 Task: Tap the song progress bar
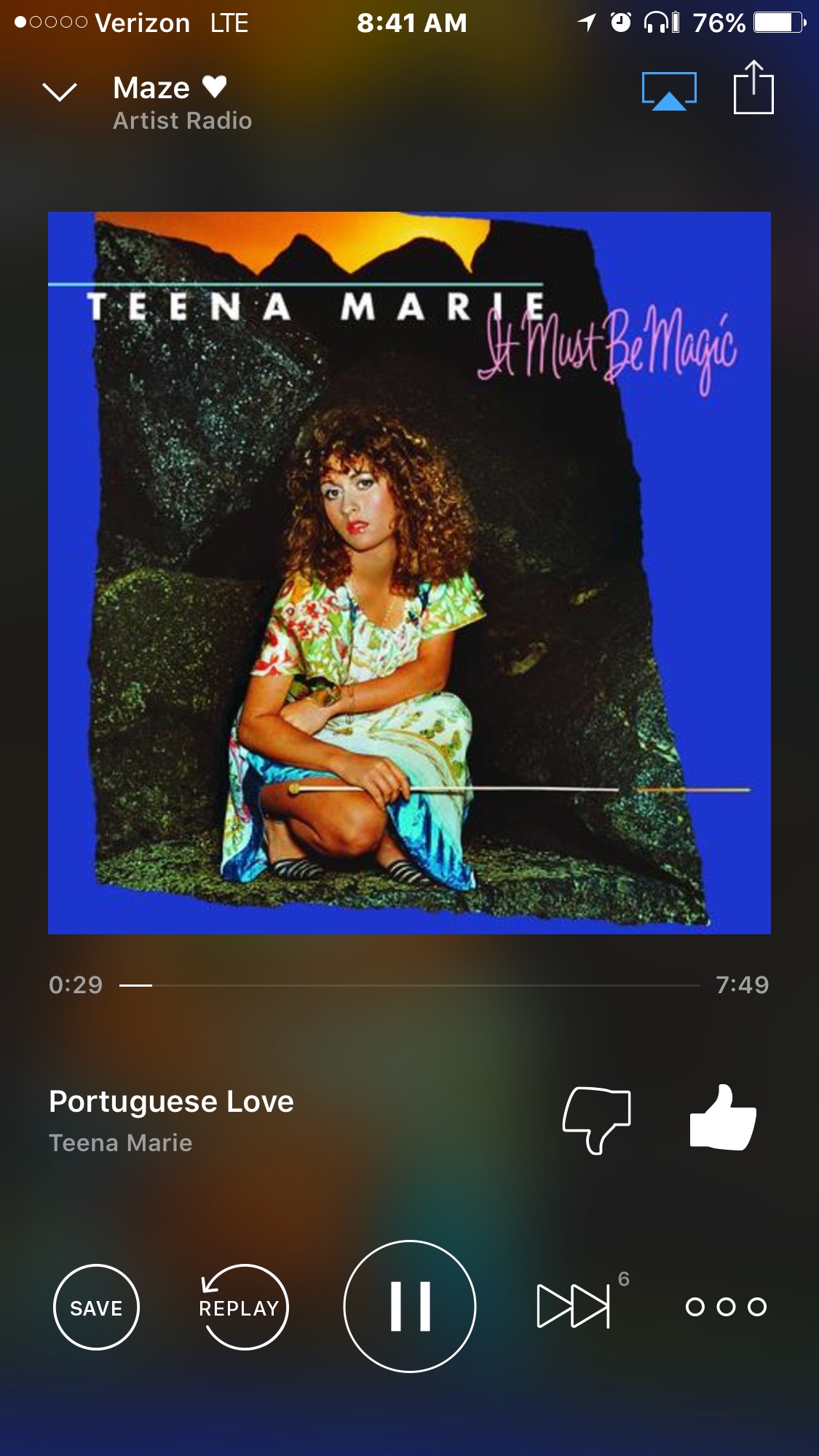[x=409, y=985]
